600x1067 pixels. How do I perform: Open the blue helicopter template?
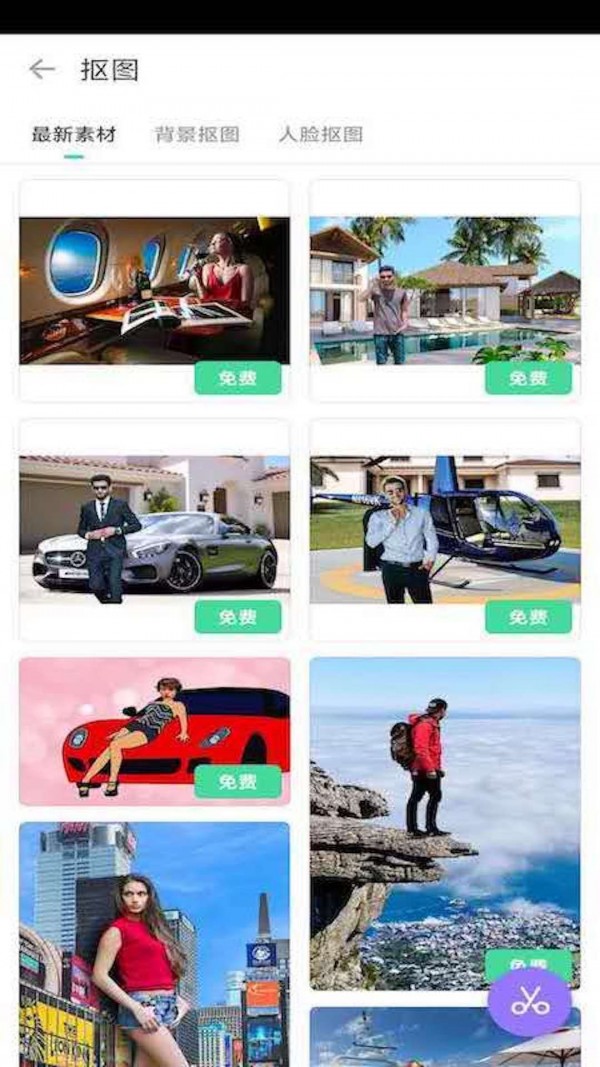click(444, 528)
